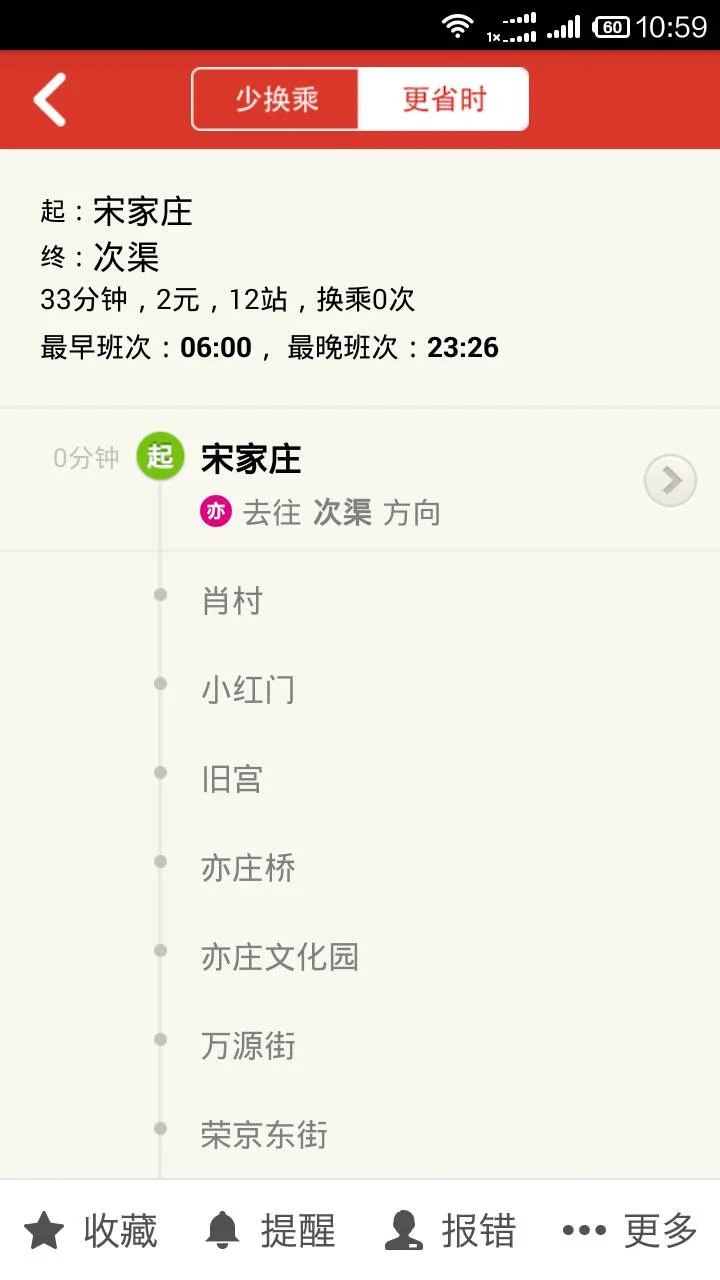Expand 宋家庄 station details via right chevron
720x1280 pixels.
point(668,480)
